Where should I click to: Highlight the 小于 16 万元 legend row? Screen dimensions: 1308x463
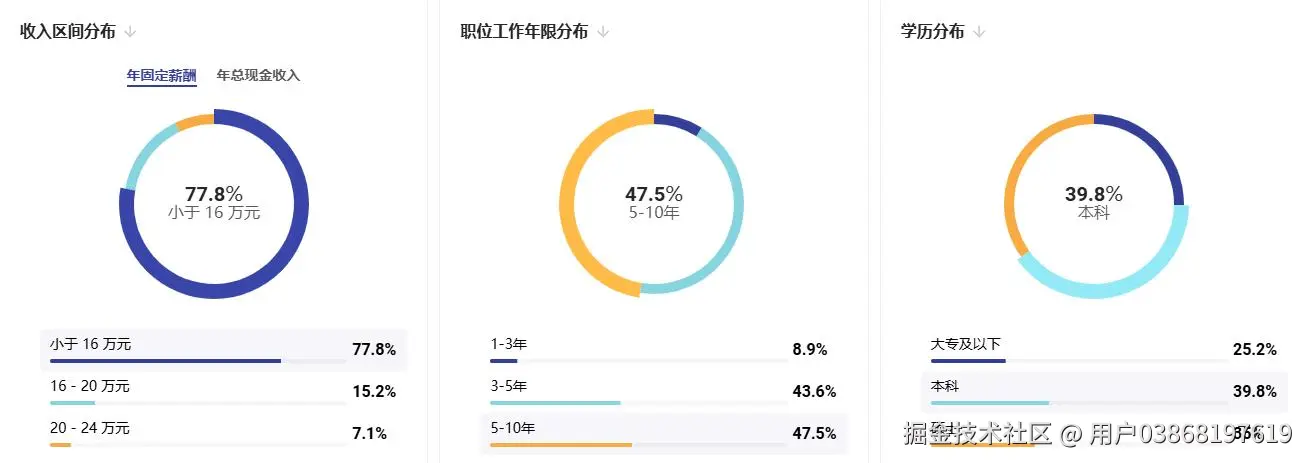pos(223,350)
